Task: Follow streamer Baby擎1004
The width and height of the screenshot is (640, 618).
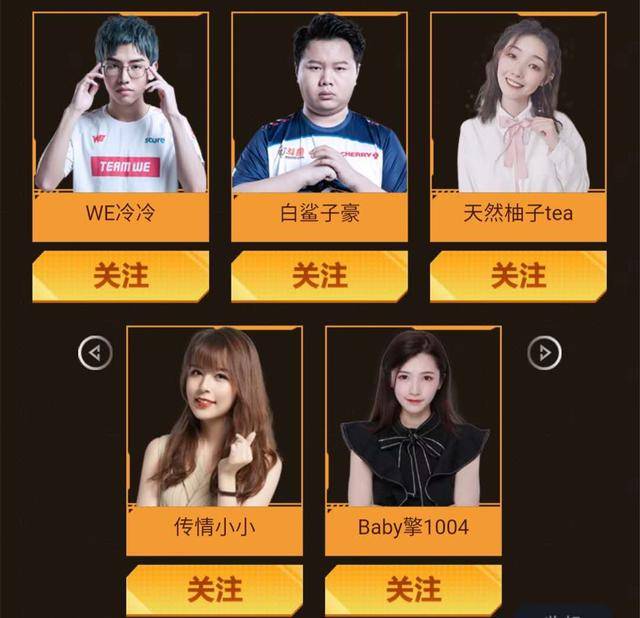Action: pos(413,590)
